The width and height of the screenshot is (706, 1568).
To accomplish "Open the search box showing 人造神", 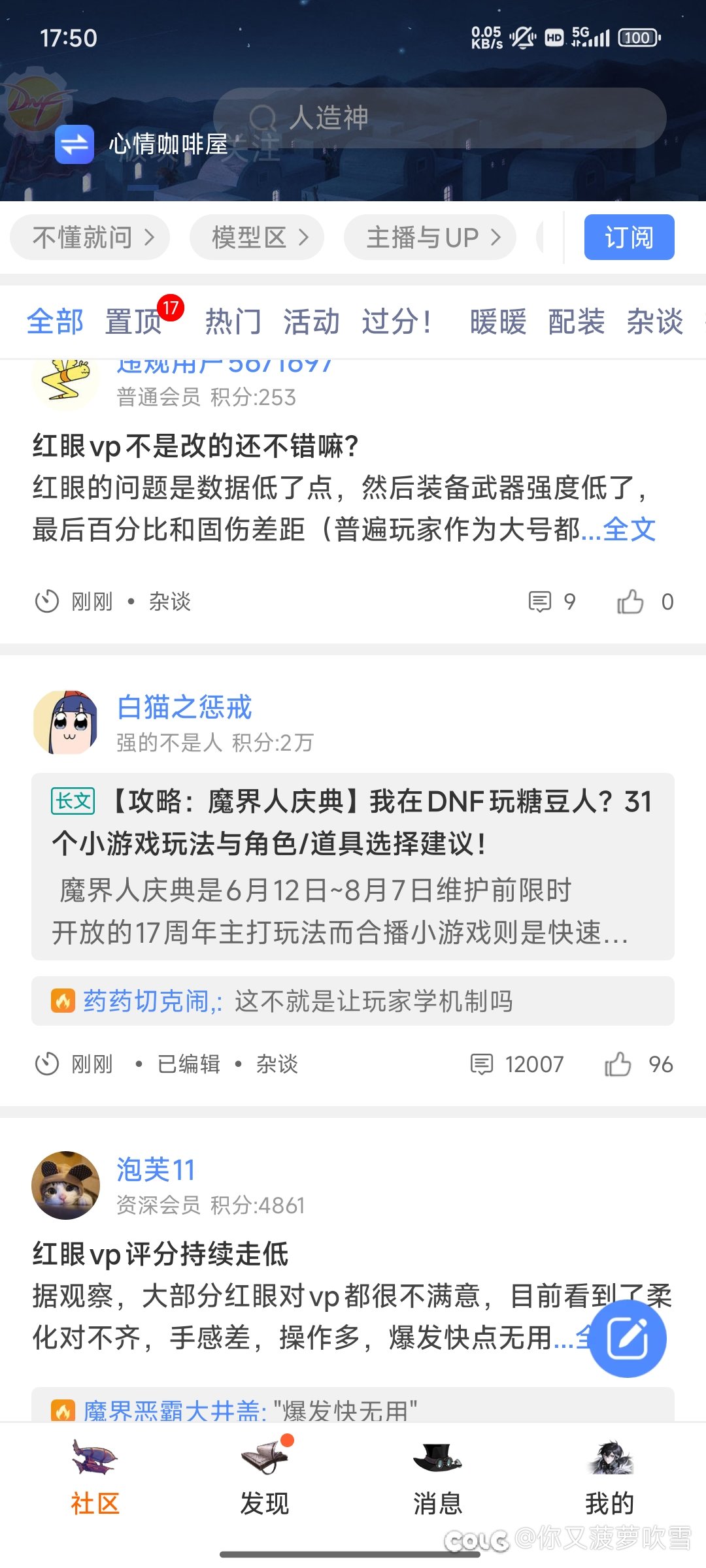I will (x=439, y=118).
